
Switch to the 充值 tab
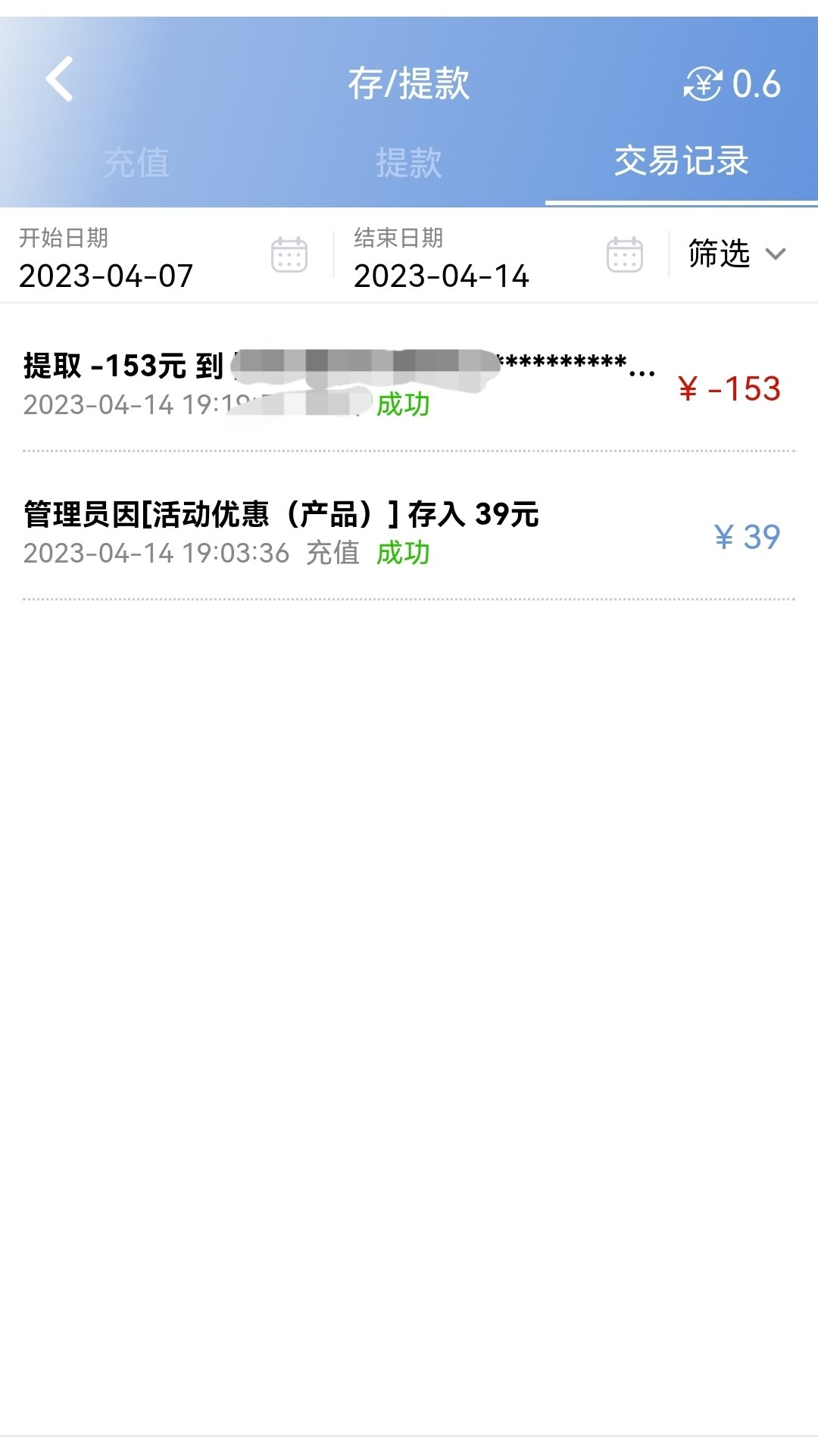136,163
